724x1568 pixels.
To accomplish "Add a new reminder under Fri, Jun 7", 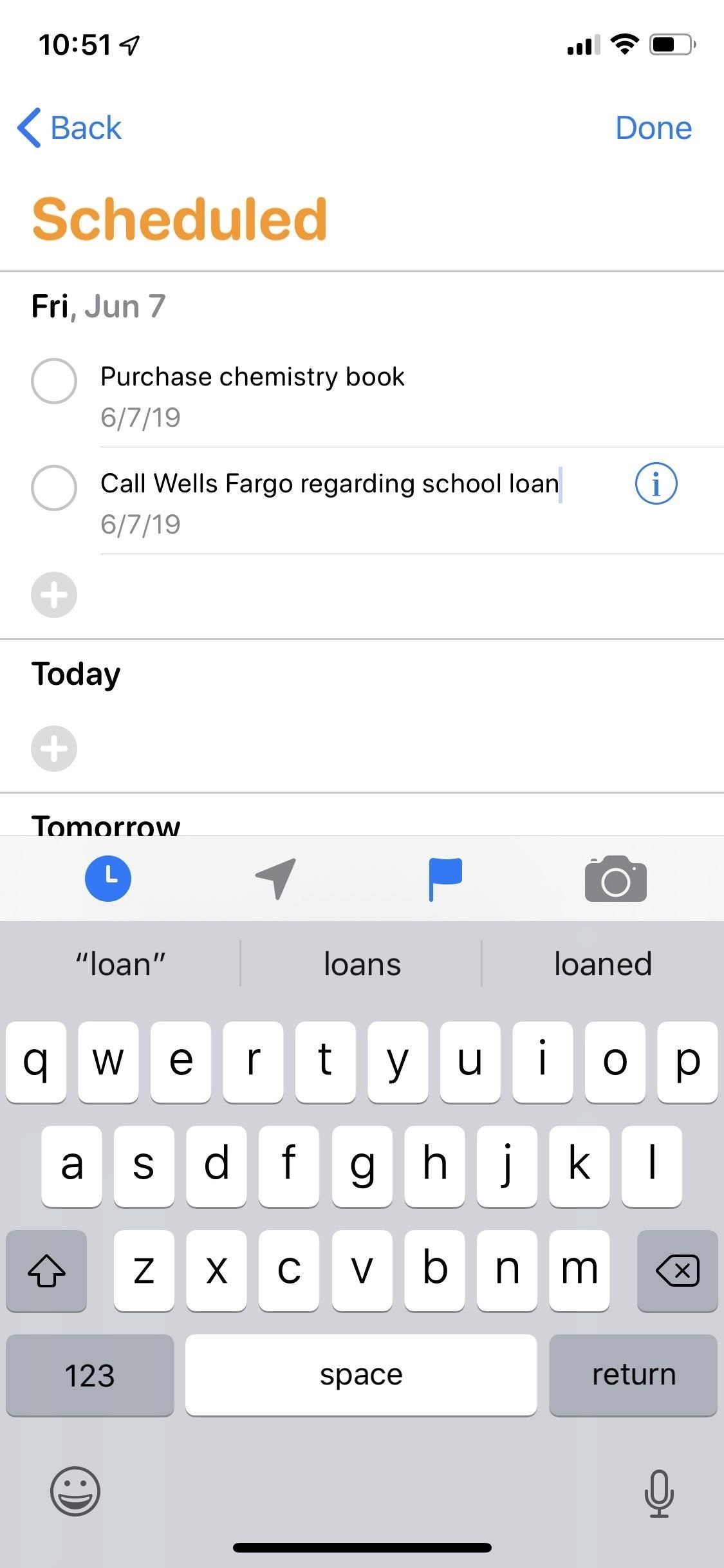I will (53, 594).
